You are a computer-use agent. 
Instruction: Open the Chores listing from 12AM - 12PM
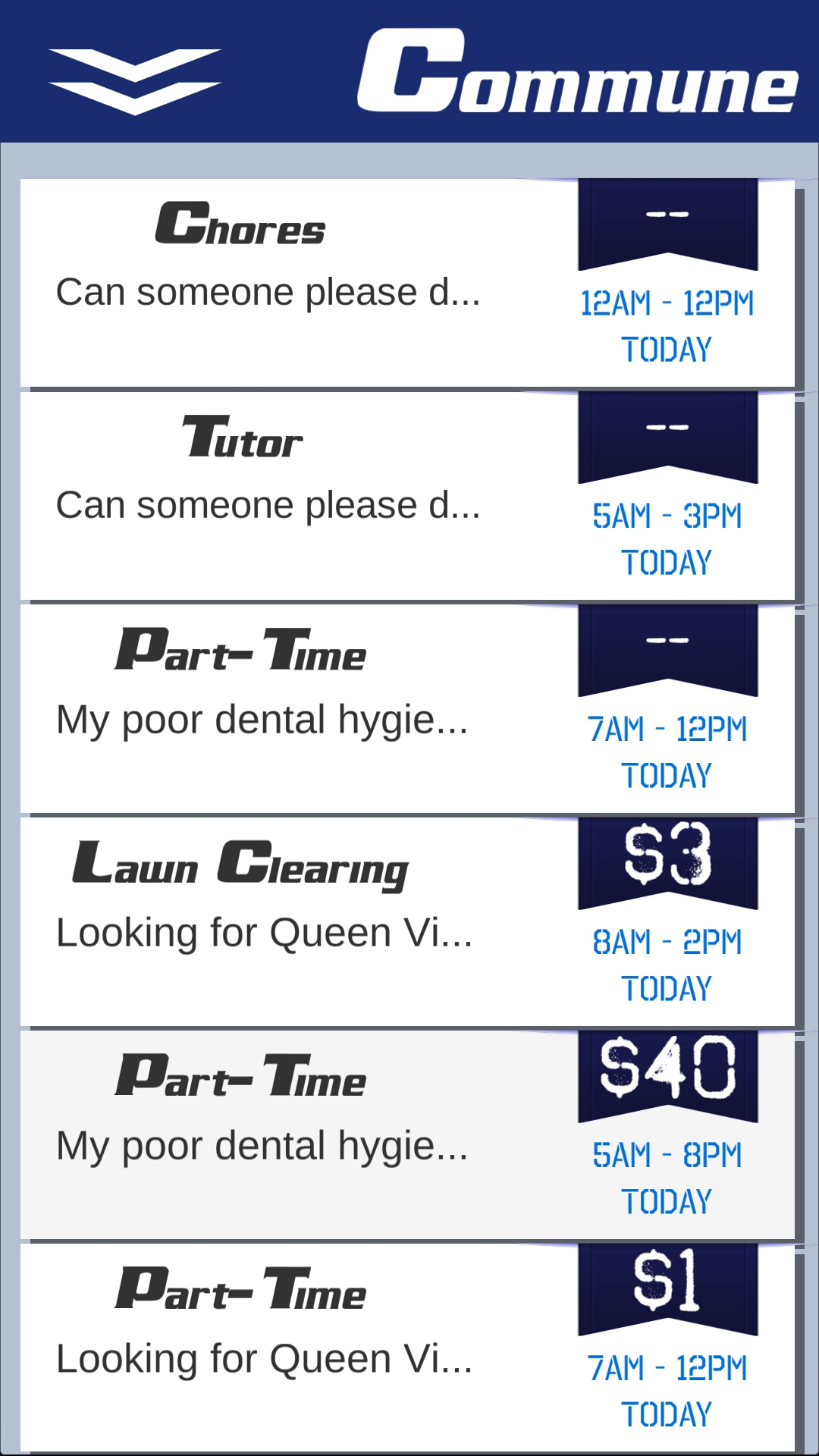click(407, 283)
